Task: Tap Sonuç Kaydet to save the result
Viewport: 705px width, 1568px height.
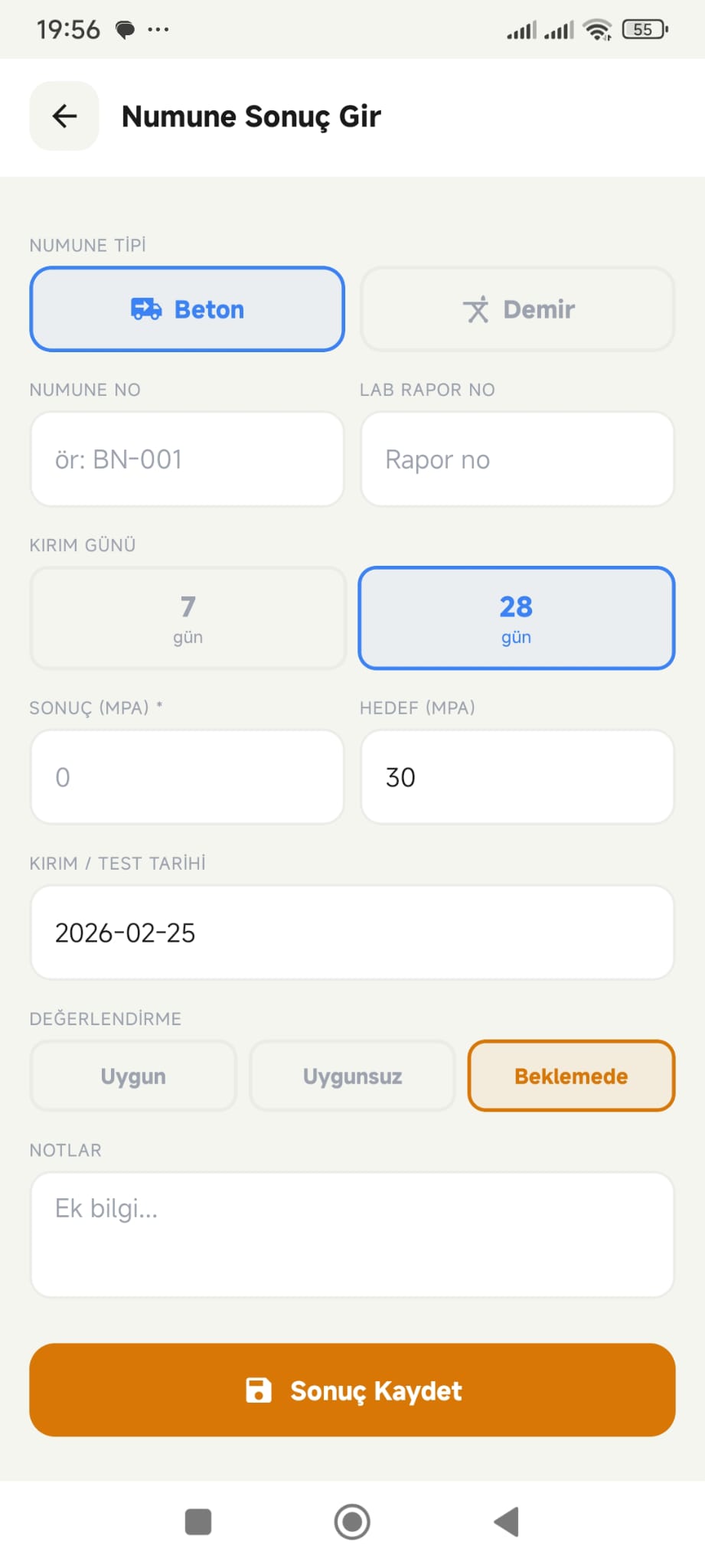Action: pyautogui.click(x=352, y=1390)
